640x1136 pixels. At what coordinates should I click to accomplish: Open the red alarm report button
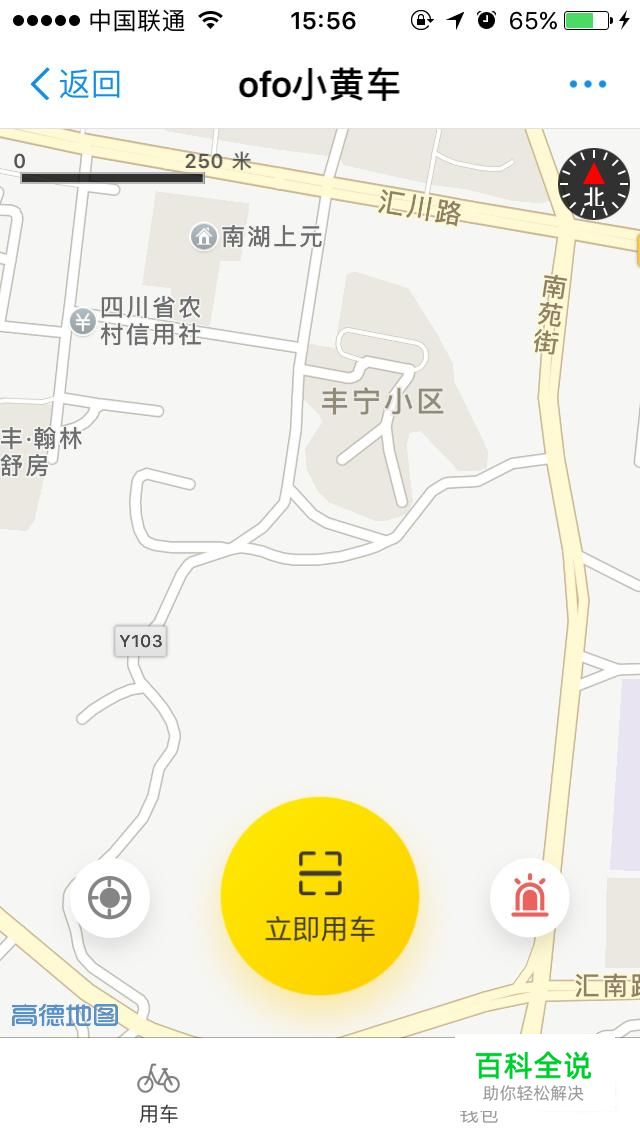tap(530, 898)
